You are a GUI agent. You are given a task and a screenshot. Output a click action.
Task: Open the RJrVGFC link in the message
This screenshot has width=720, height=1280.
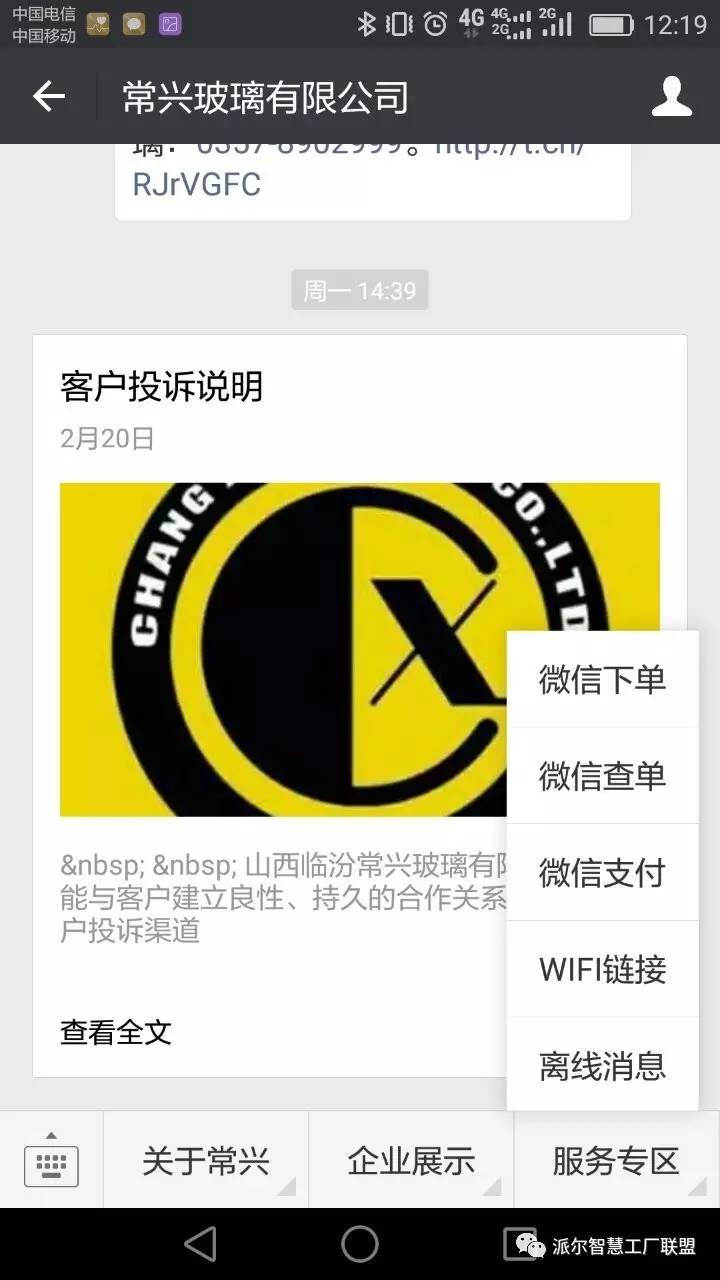point(197,184)
